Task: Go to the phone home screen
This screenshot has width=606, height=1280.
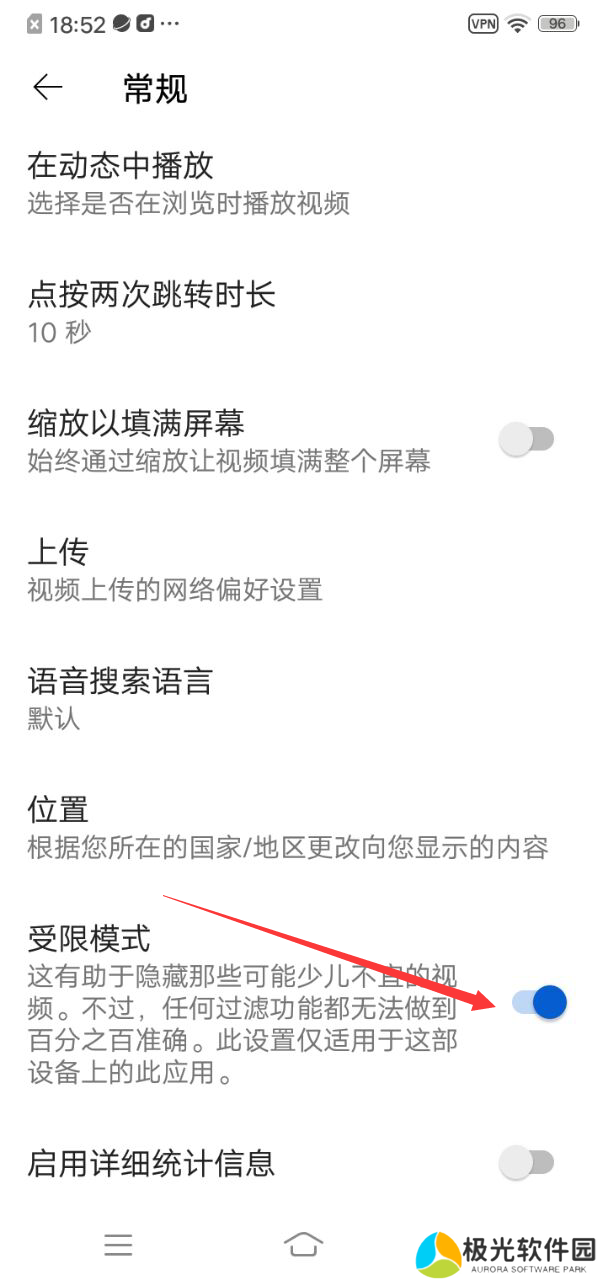Action: tap(303, 1244)
